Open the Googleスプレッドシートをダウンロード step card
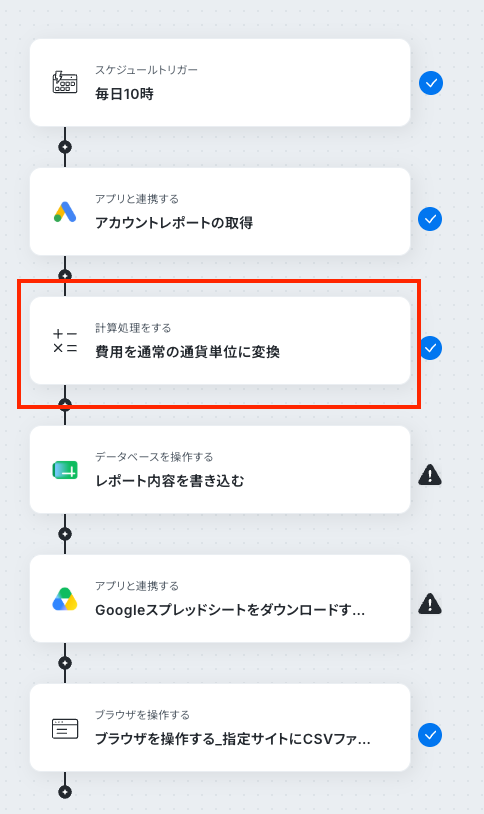This screenshot has width=484, height=814. [x=220, y=599]
